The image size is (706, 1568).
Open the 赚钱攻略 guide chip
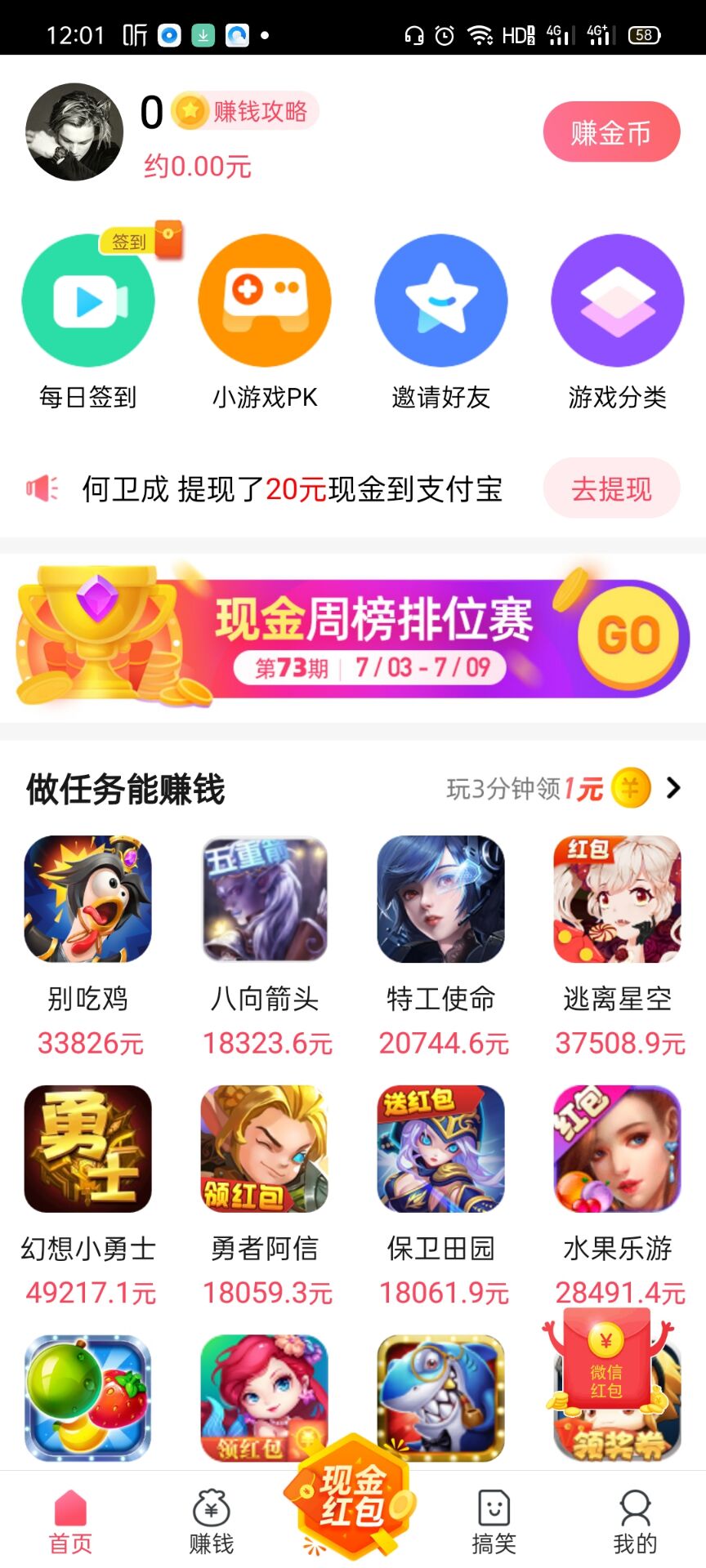click(245, 111)
